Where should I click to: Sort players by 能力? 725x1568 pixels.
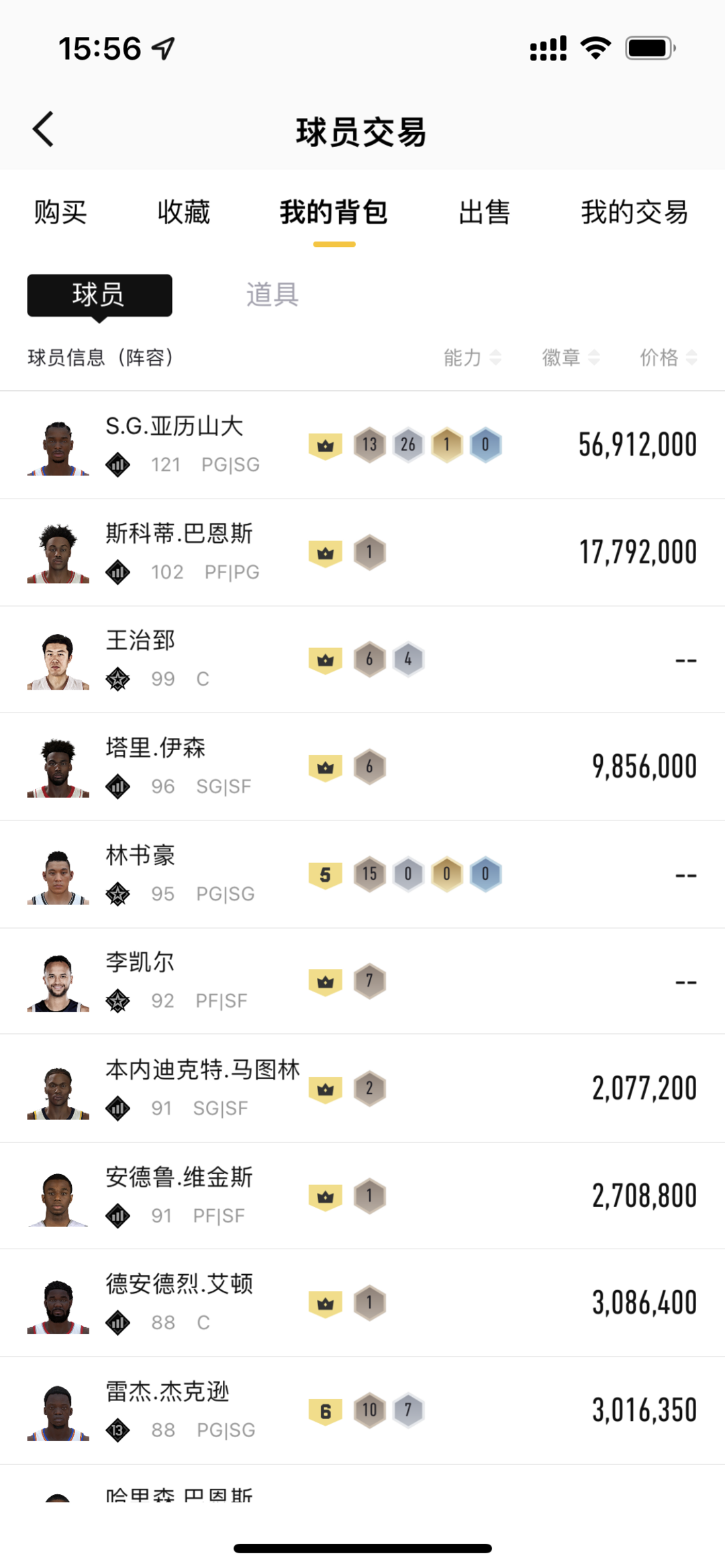[472, 358]
